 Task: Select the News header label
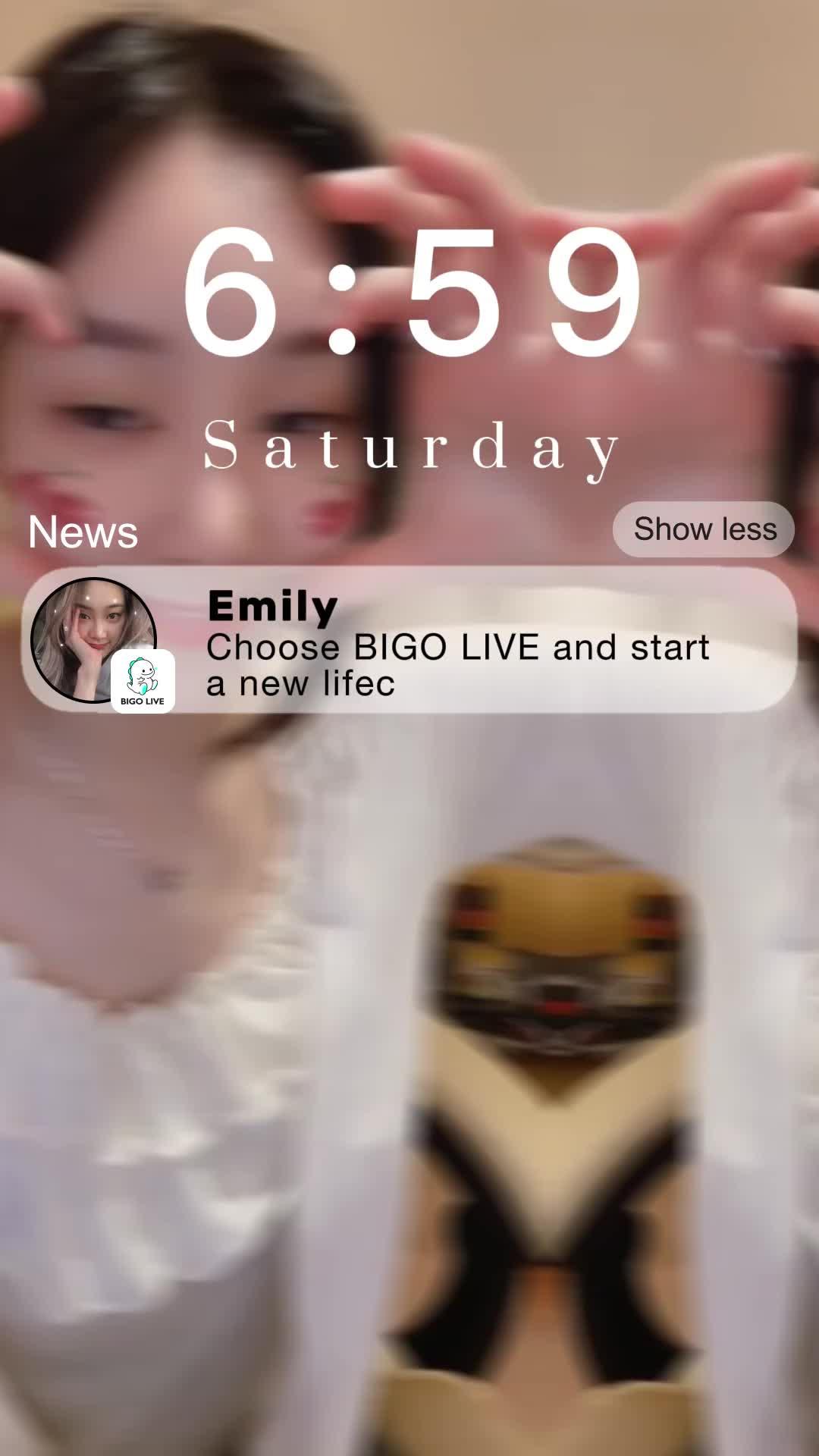[83, 532]
